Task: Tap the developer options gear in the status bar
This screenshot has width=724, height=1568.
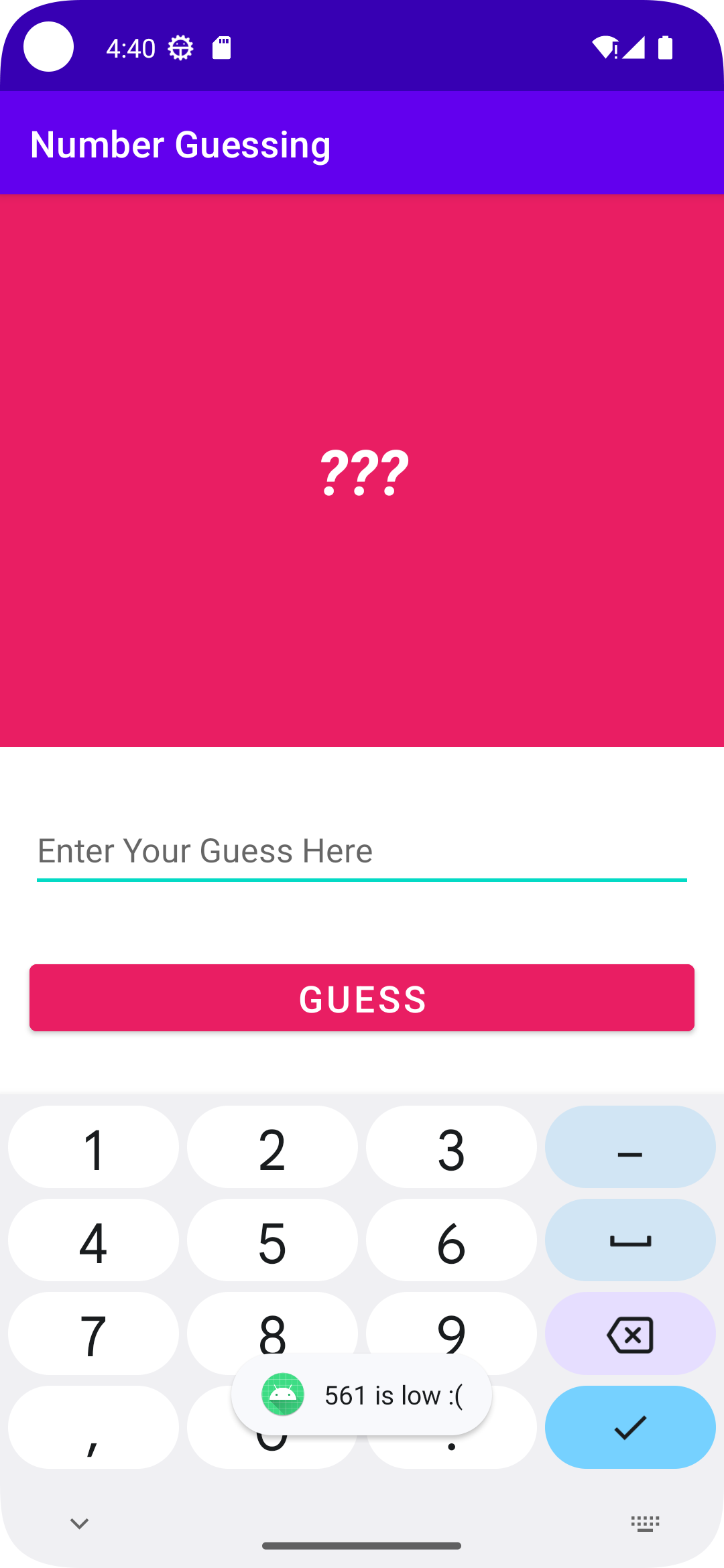Action: click(180, 47)
